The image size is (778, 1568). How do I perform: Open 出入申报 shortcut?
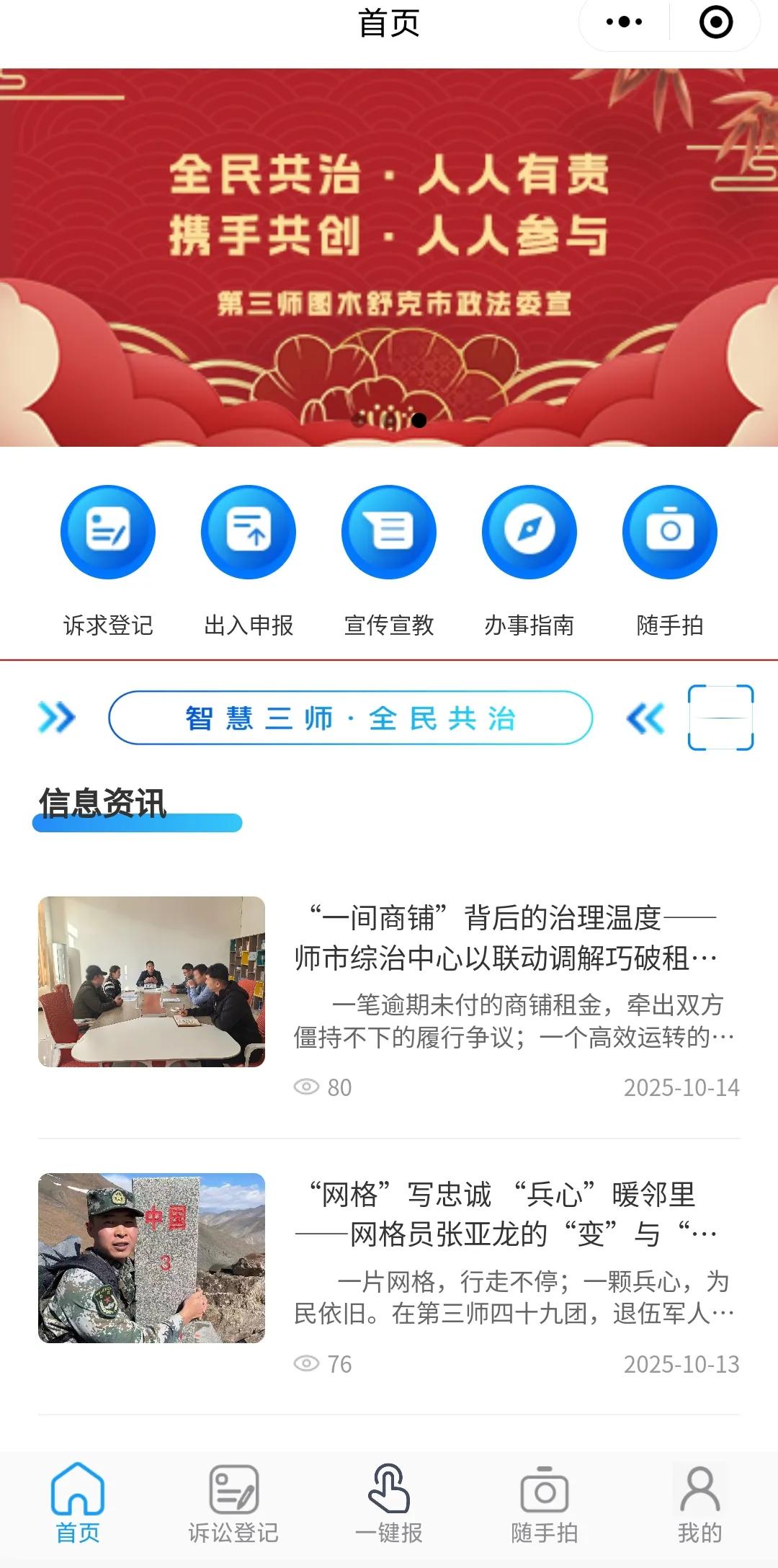coord(249,533)
